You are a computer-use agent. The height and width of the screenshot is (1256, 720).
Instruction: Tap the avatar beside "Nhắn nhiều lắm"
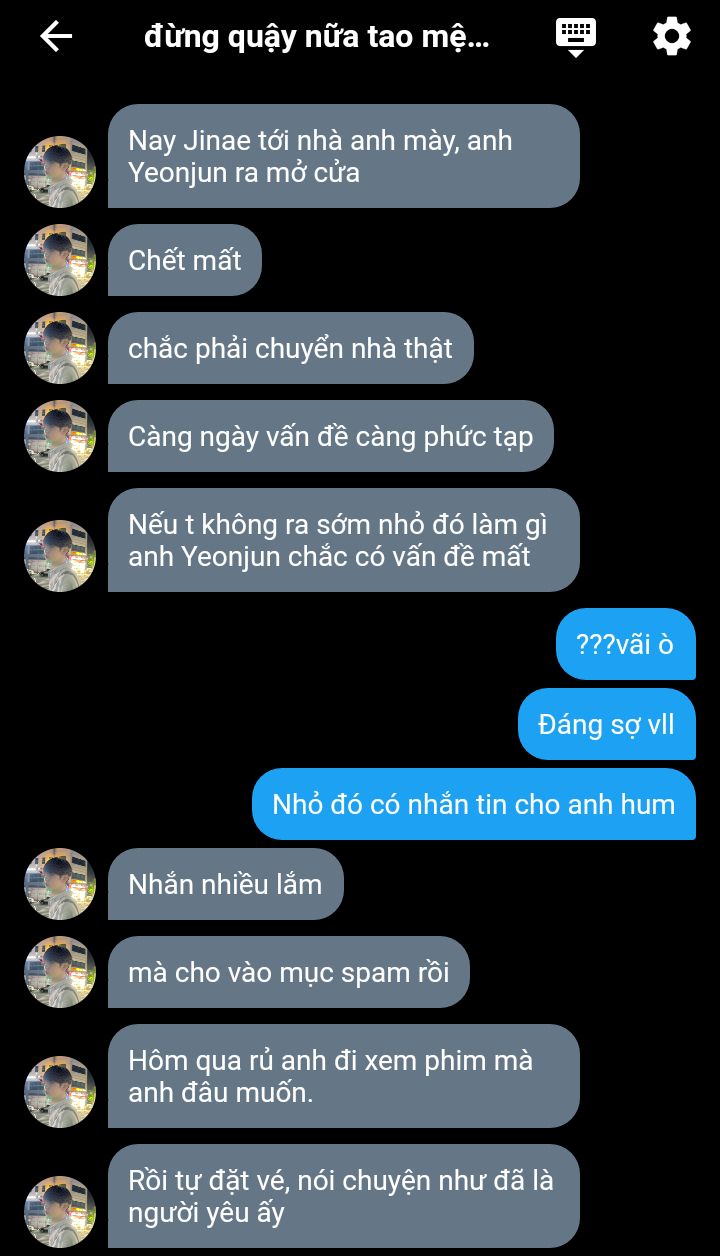tap(60, 884)
